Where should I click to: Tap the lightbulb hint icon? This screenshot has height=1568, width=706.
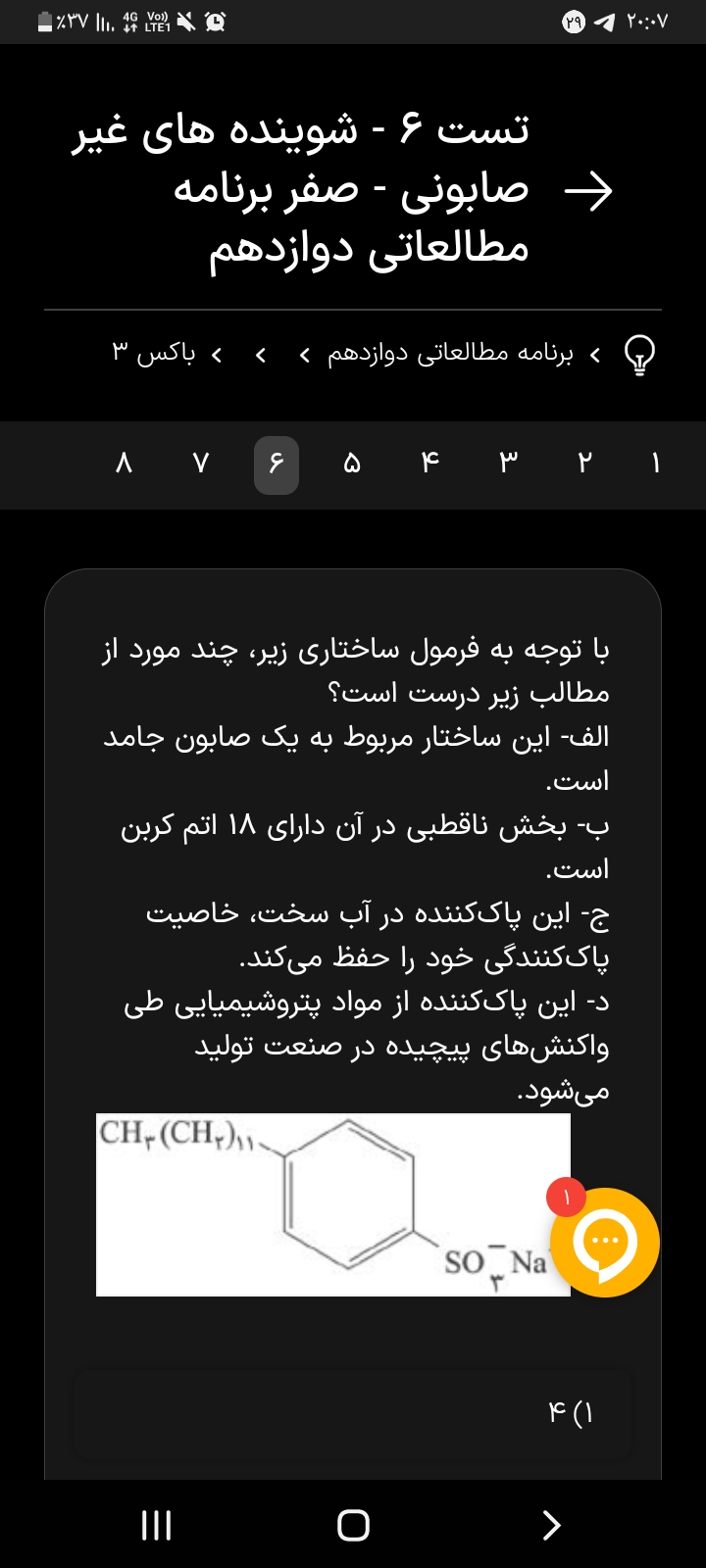(639, 354)
